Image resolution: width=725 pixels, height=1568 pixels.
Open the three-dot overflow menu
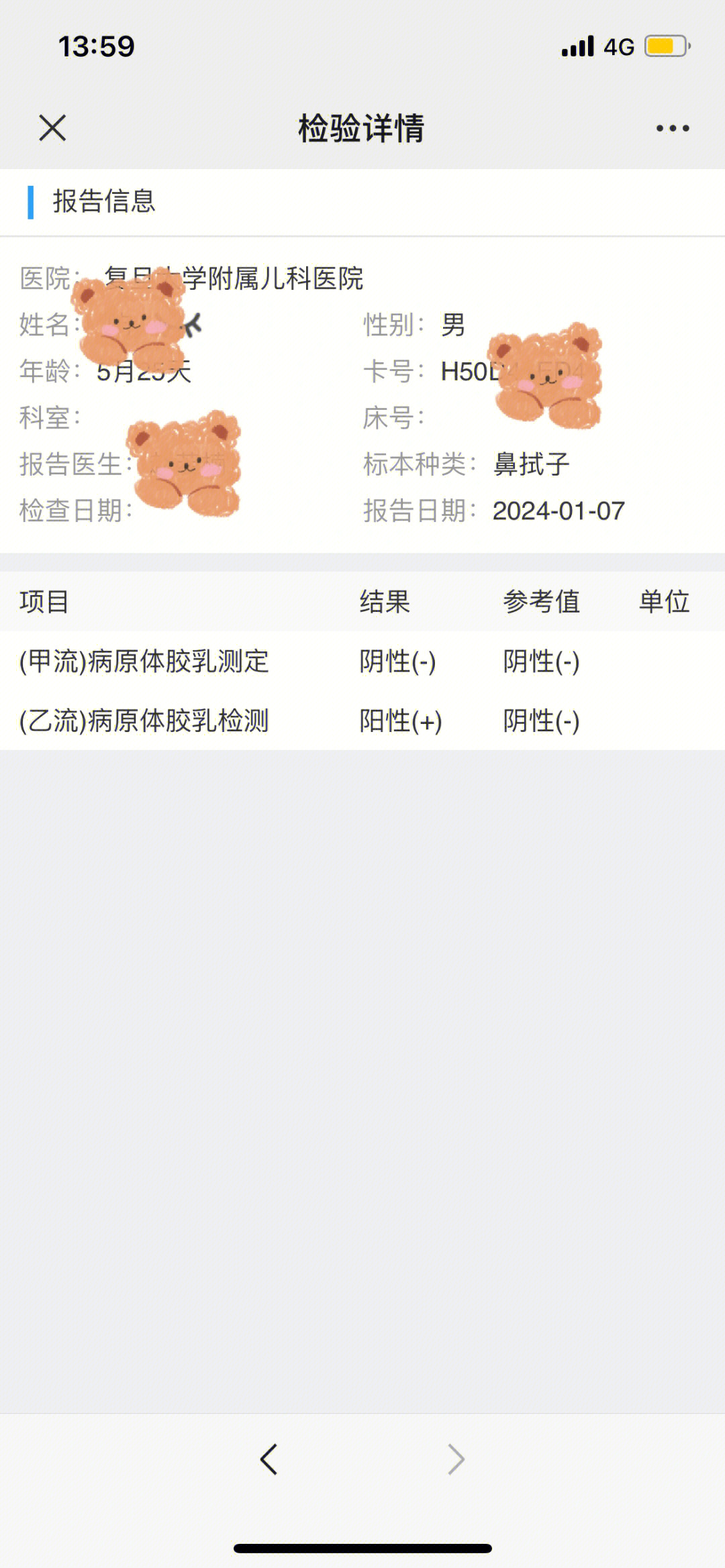click(x=673, y=128)
